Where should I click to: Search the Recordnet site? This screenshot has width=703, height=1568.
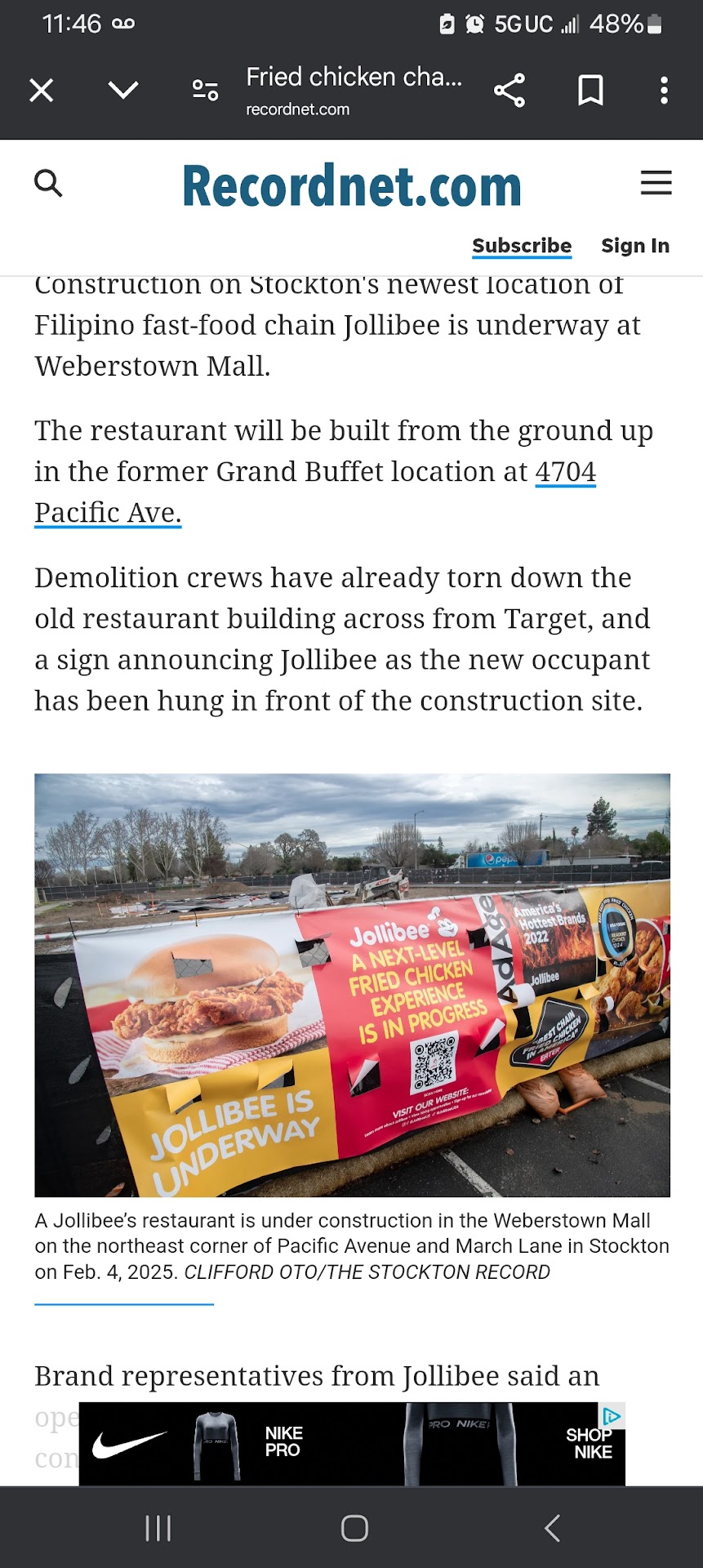coord(48,184)
